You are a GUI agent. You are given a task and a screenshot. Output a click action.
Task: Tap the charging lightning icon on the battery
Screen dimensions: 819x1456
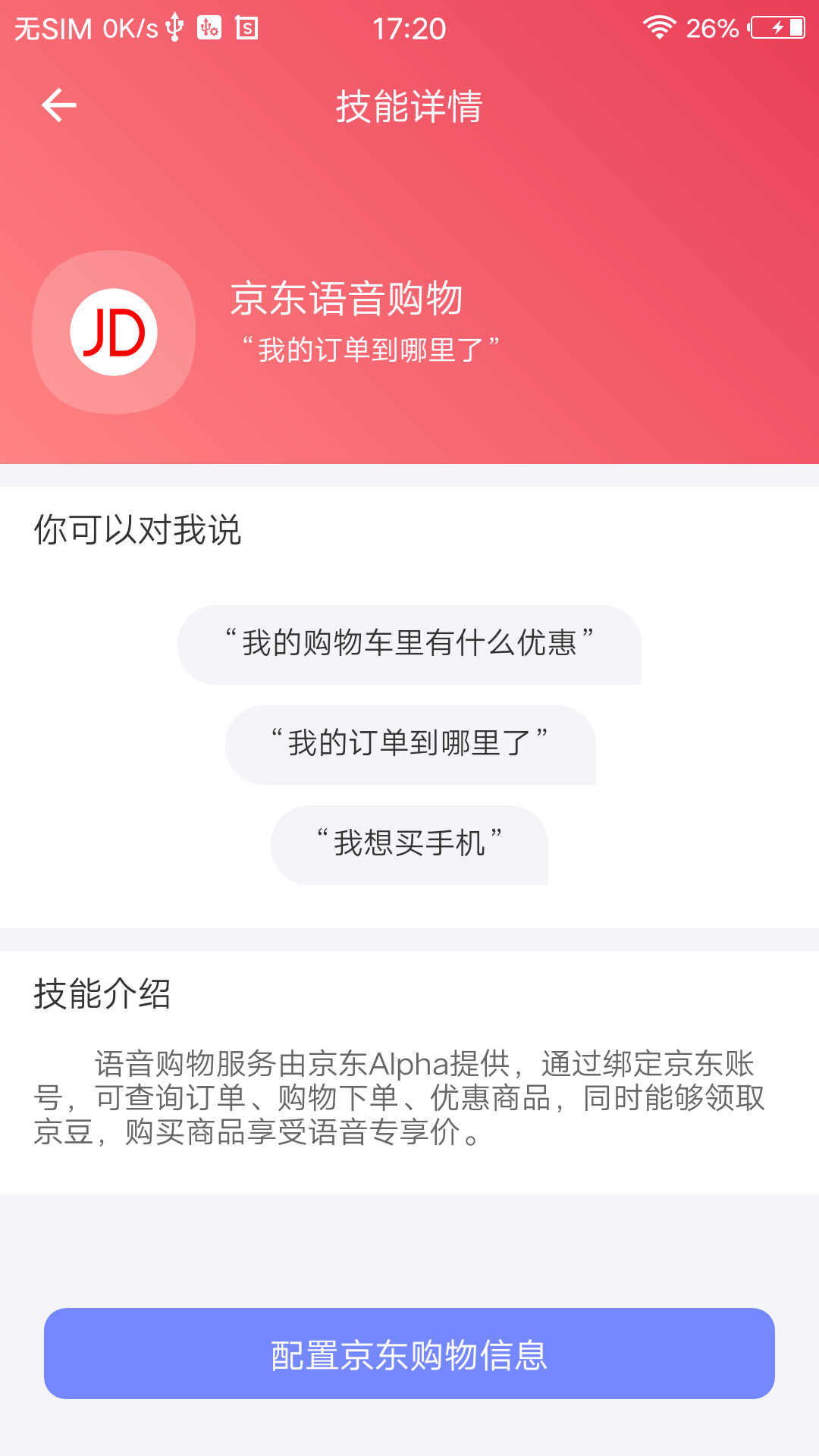coord(778,28)
